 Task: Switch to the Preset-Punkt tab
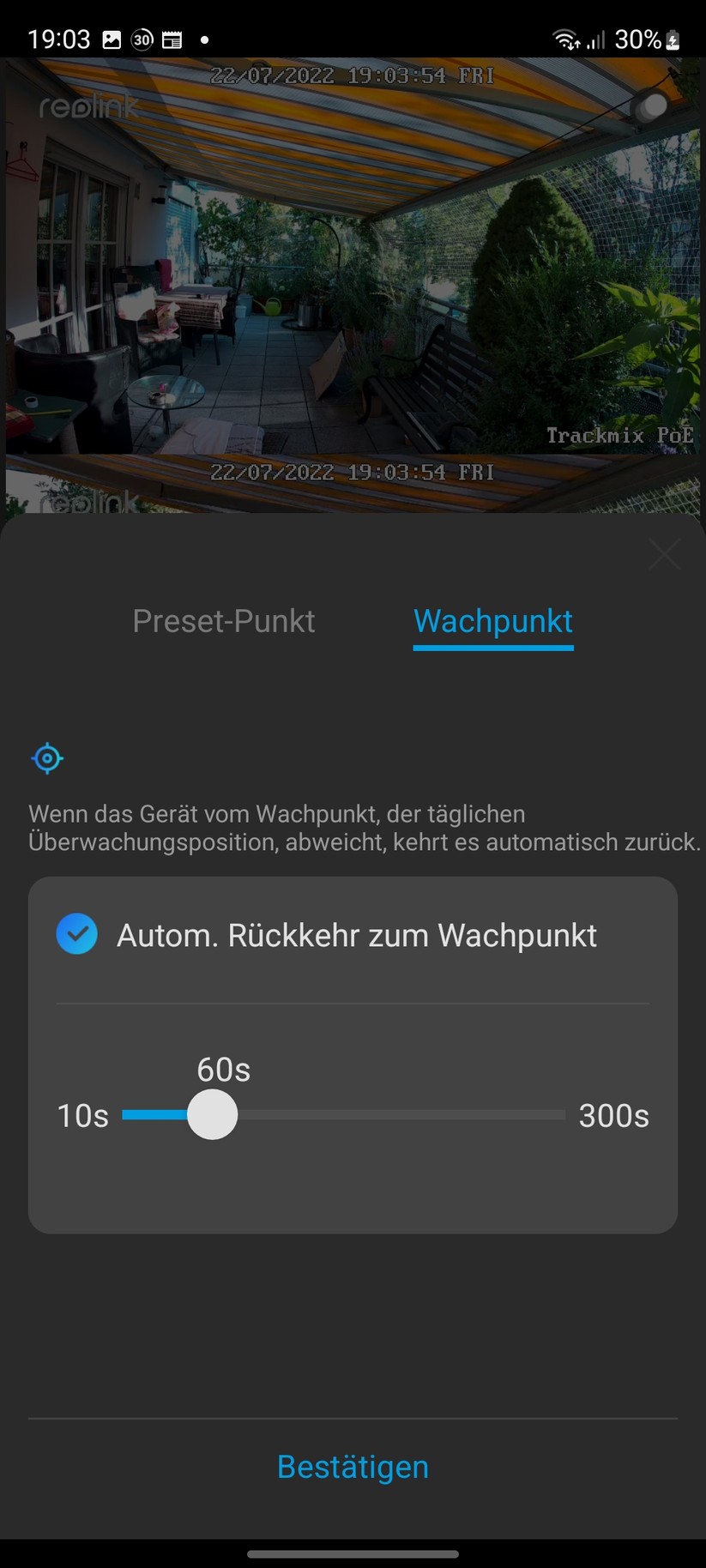[224, 621]
